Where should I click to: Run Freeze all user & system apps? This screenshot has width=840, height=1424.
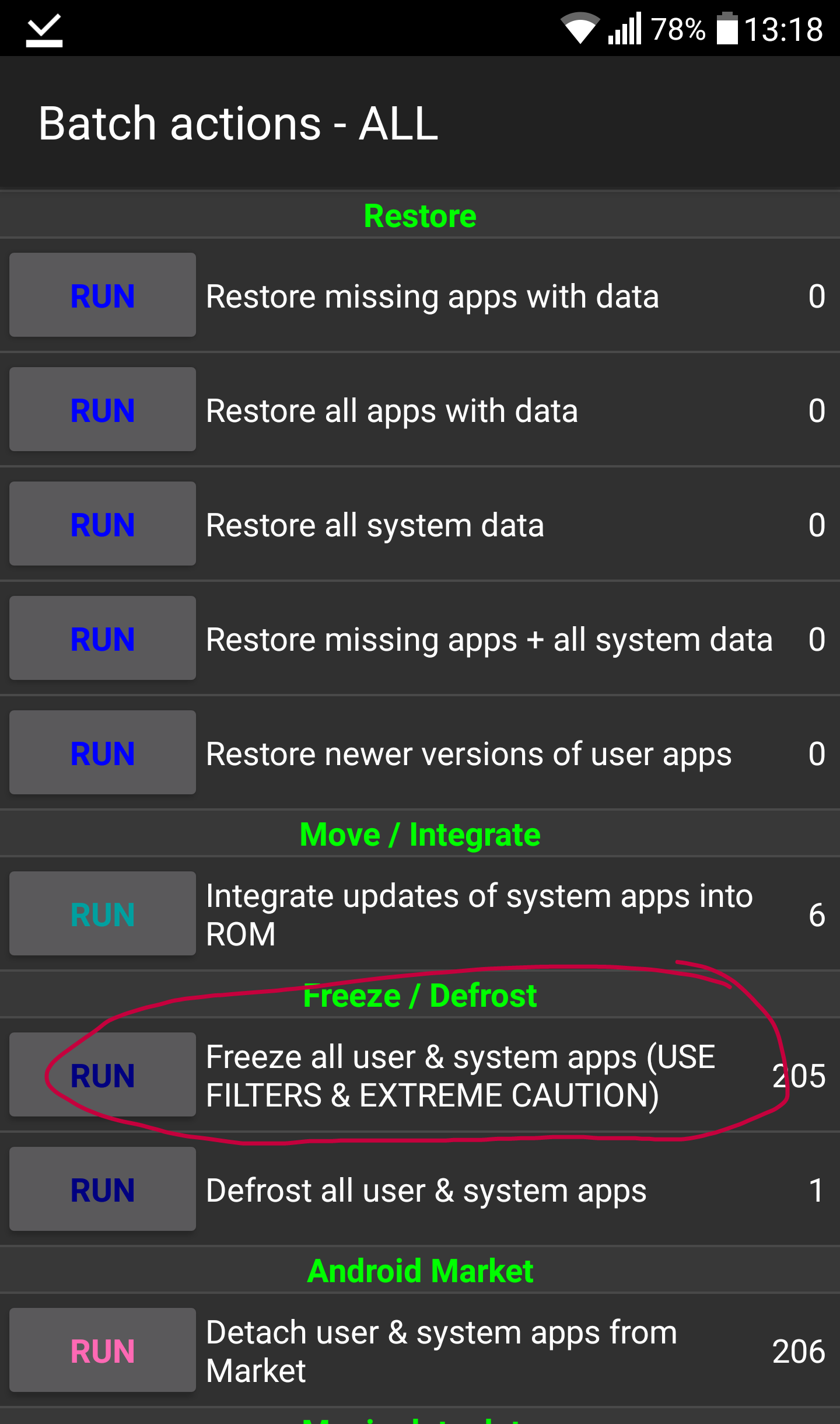103,1074
